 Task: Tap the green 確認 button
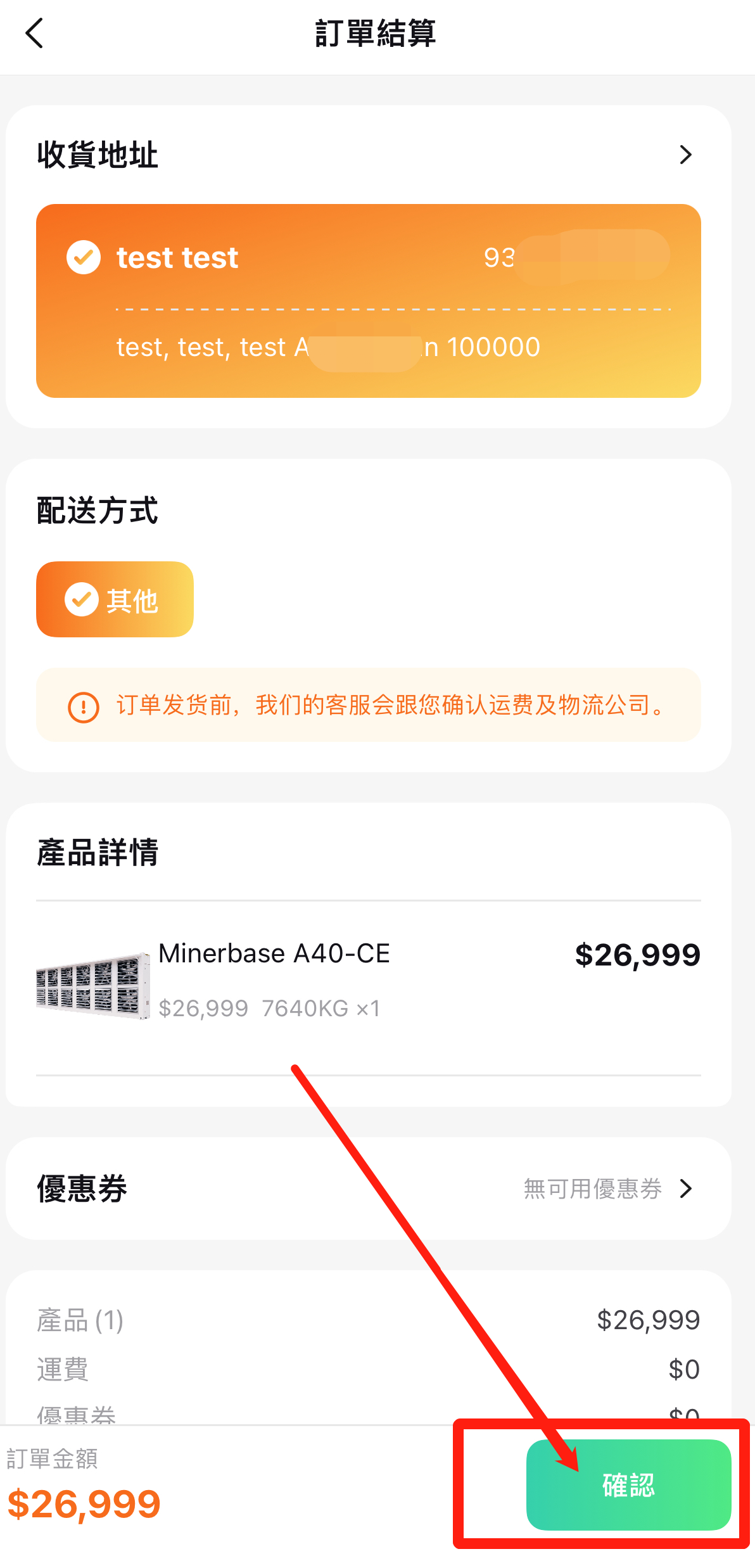click(628, 1485)
